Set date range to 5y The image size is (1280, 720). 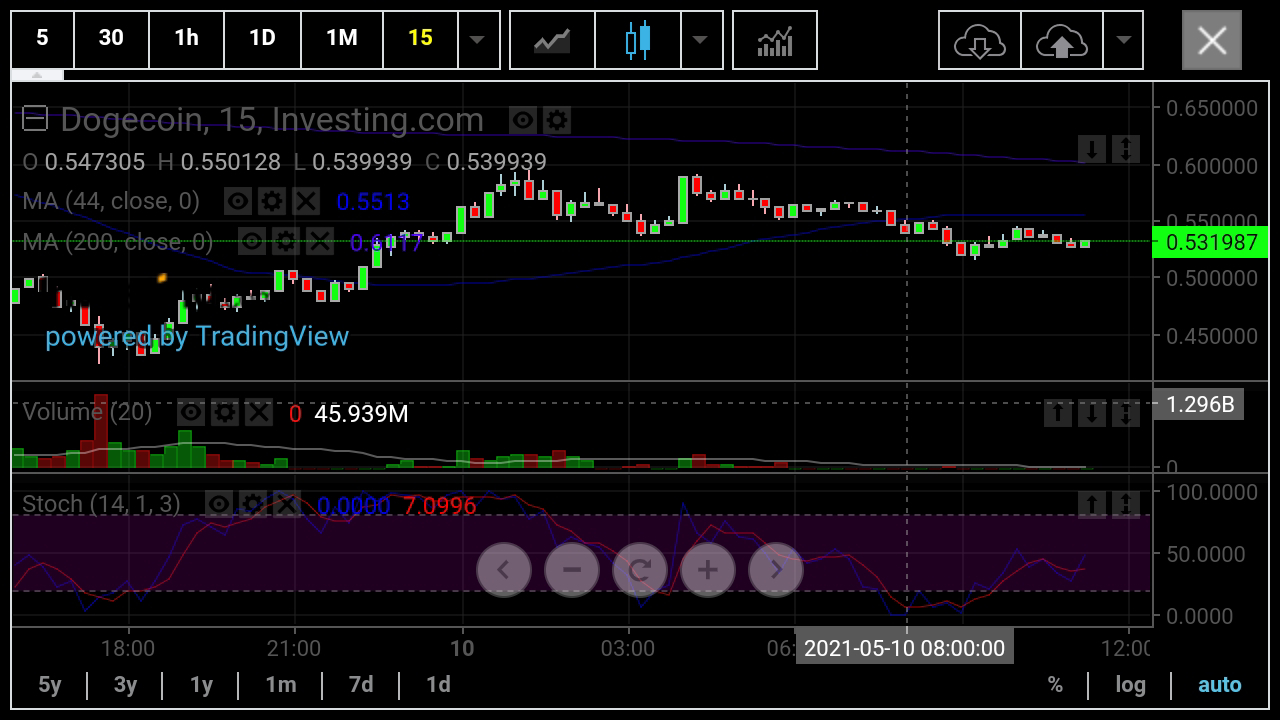(49, 685)
